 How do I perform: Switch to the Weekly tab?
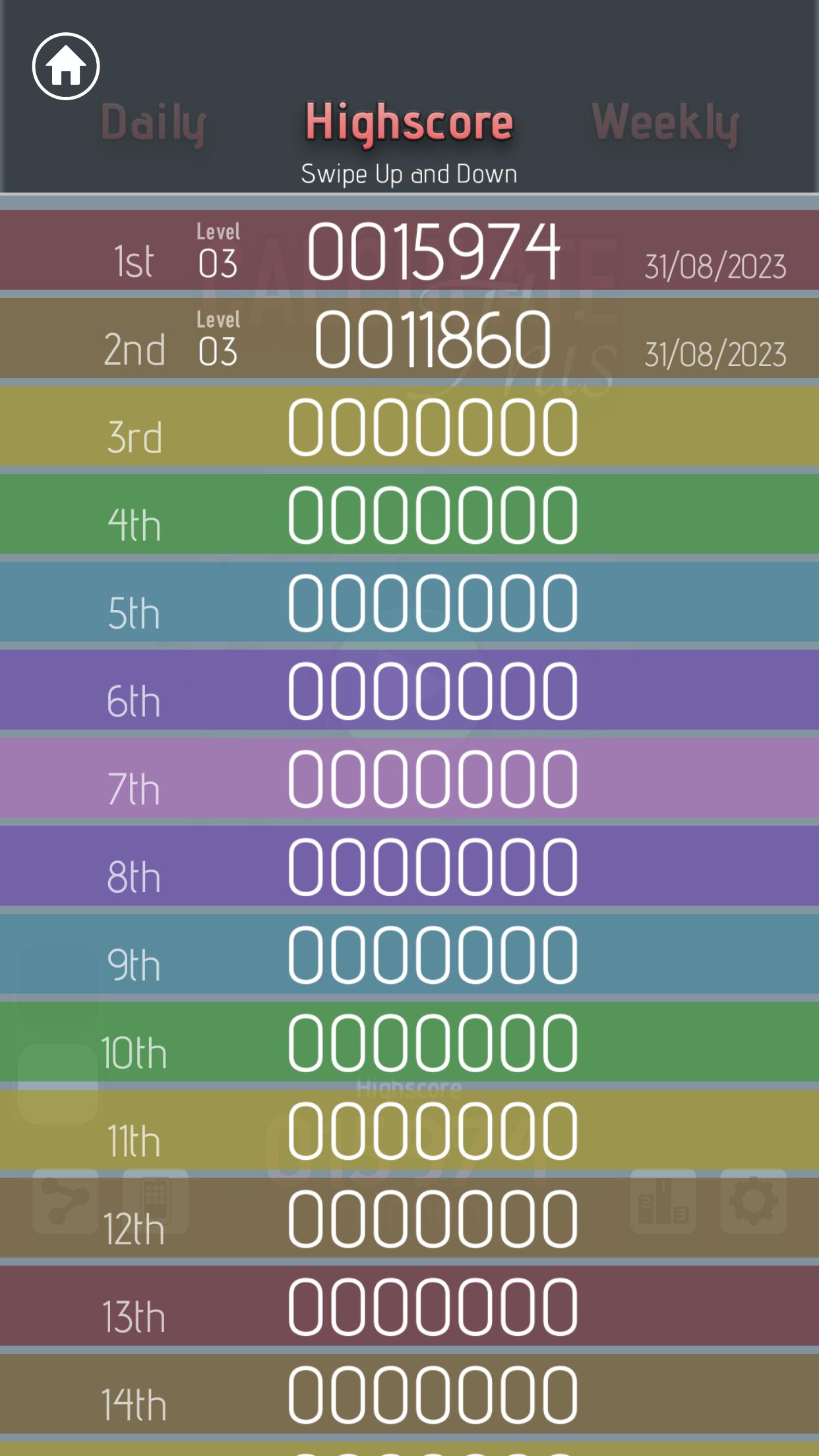click(666, 124)
